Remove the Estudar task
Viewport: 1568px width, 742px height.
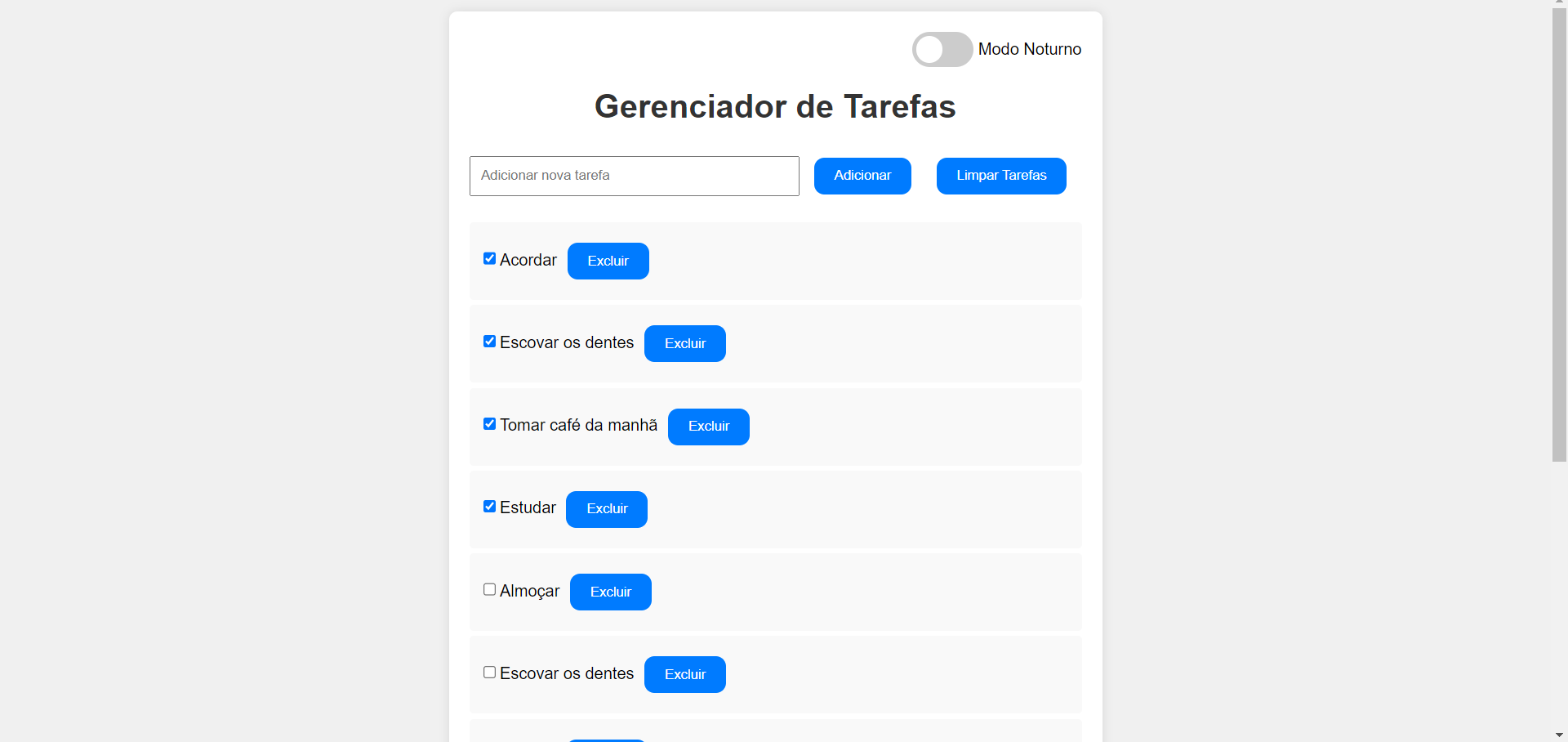click(x=606, y=509)
